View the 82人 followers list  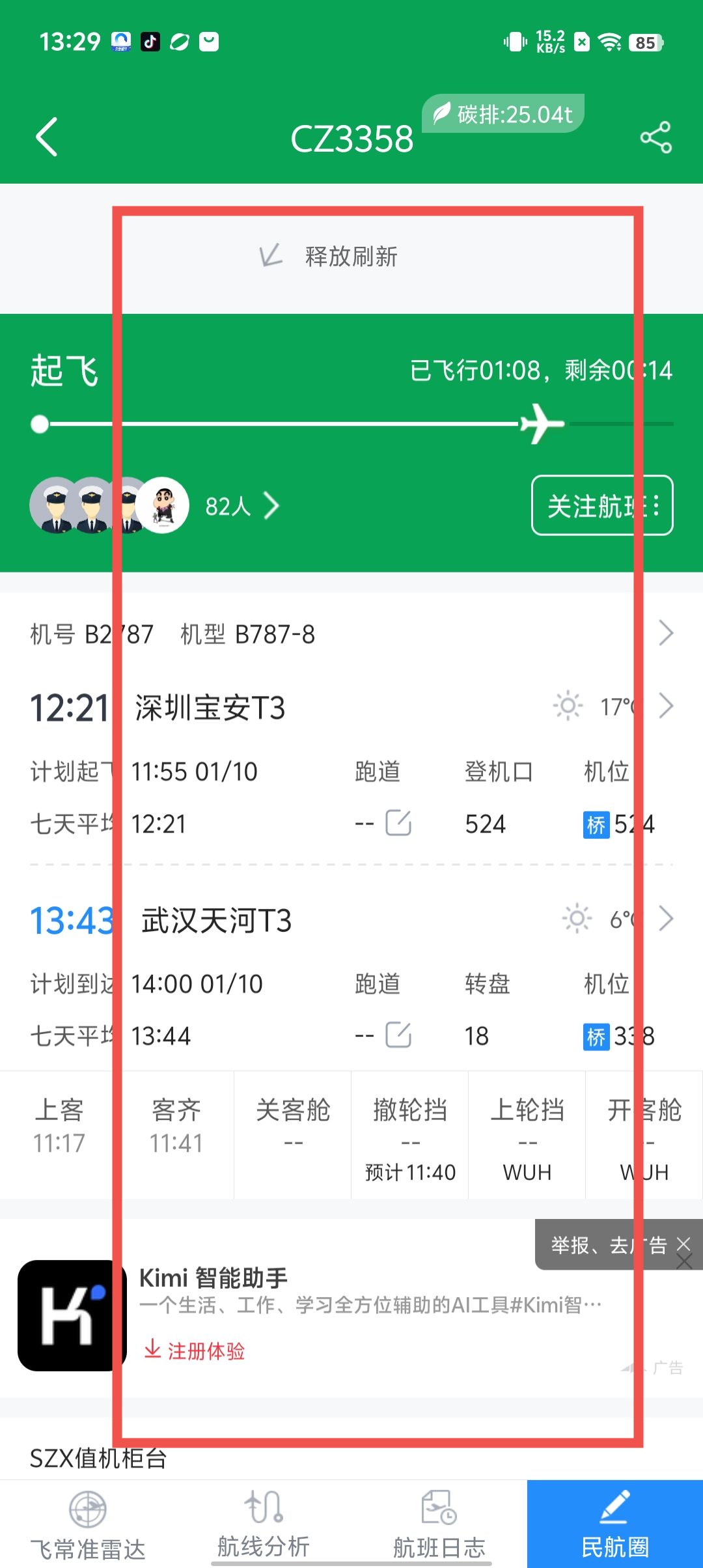(x=242, y=506)
